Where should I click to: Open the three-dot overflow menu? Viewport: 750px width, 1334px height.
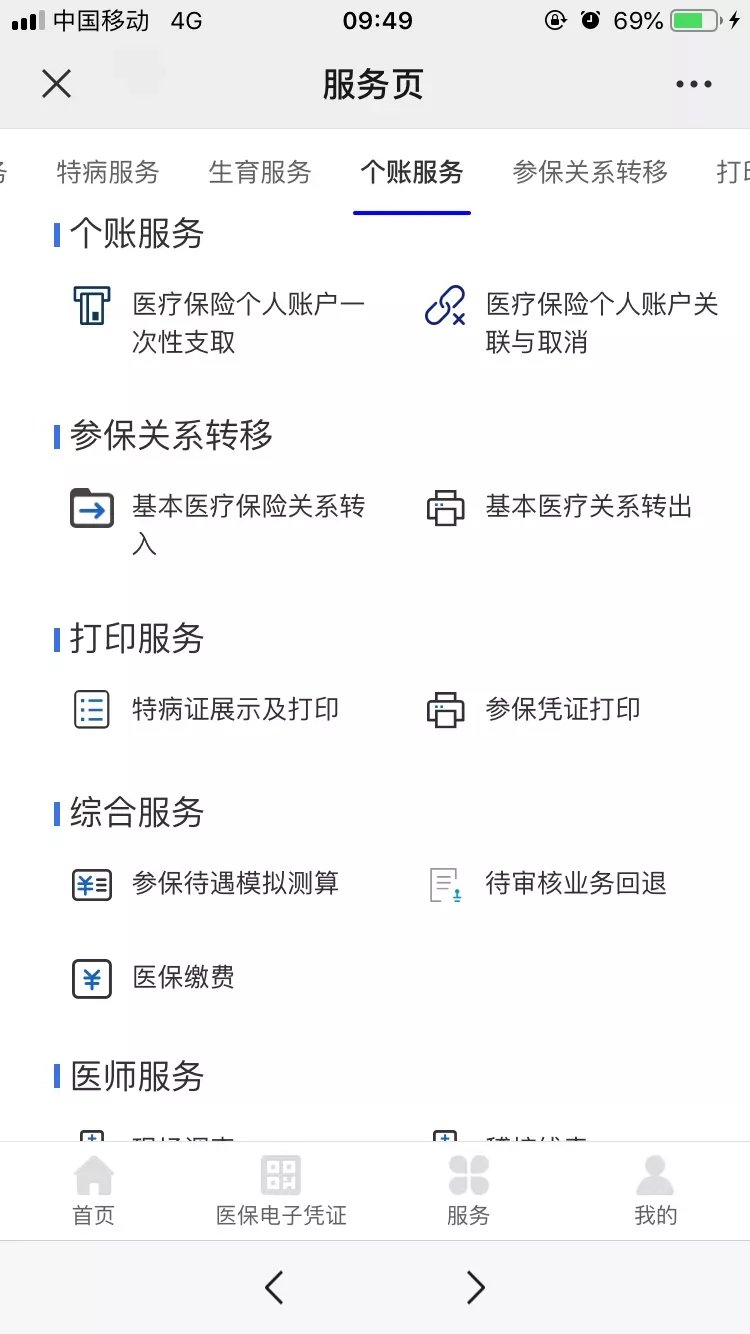[x=693, y=84]
